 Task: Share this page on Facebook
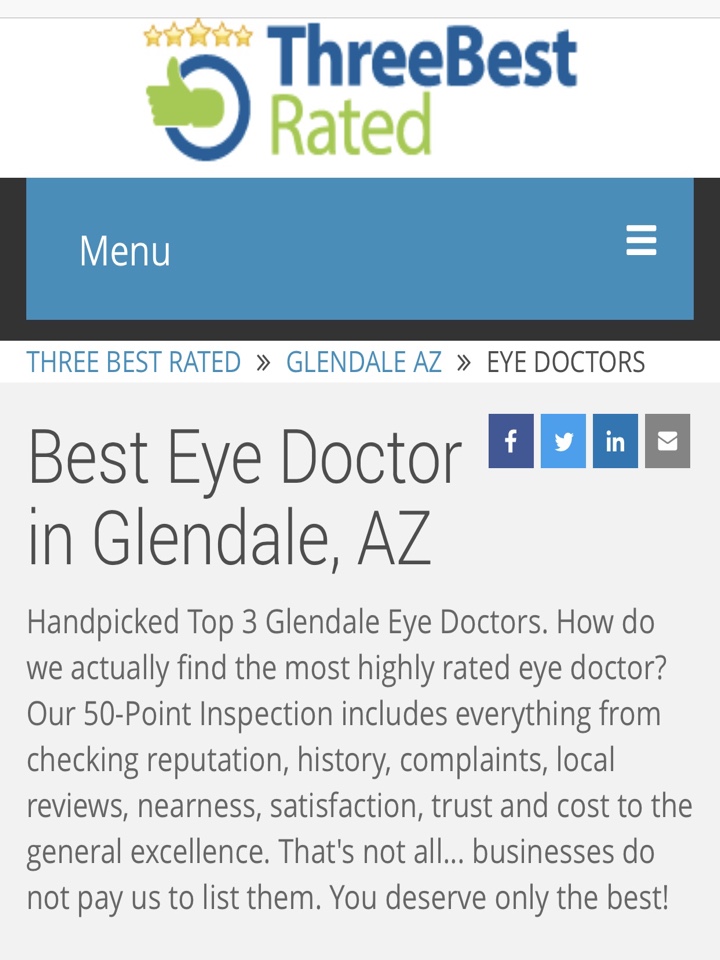(511, 441)
